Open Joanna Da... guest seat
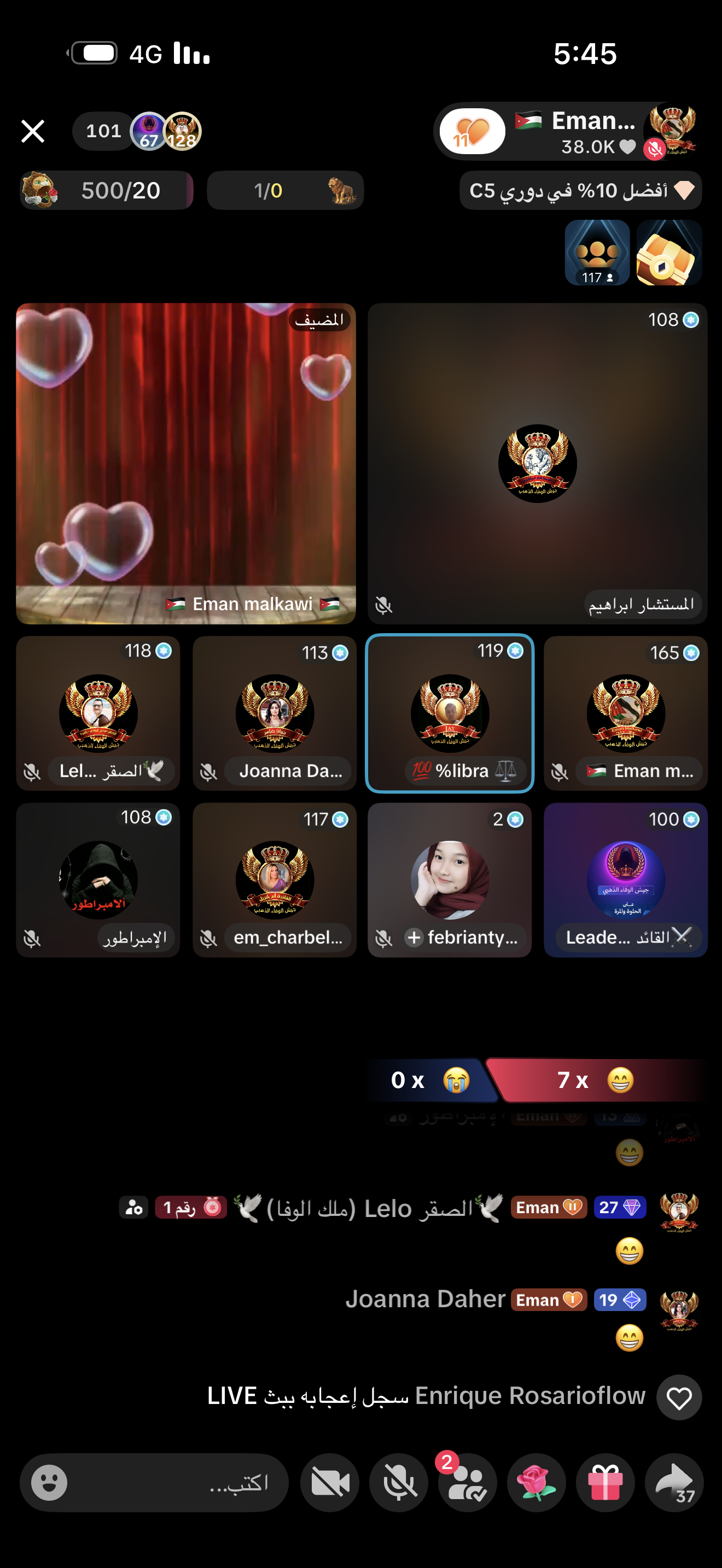Screen dimensions: 722x1568 tap(274, 713)
